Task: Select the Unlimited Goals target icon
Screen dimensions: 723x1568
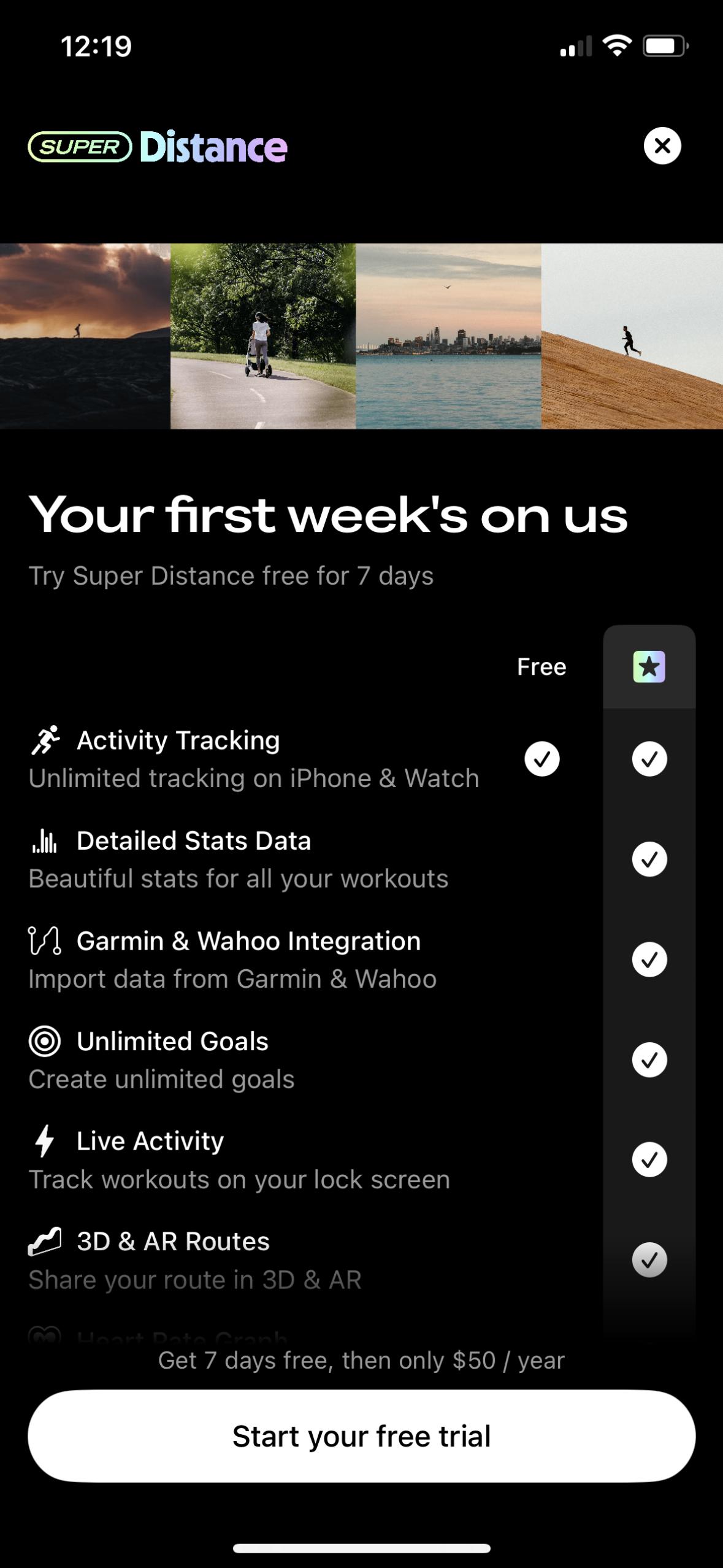Action: click(x=44, y=1041)
